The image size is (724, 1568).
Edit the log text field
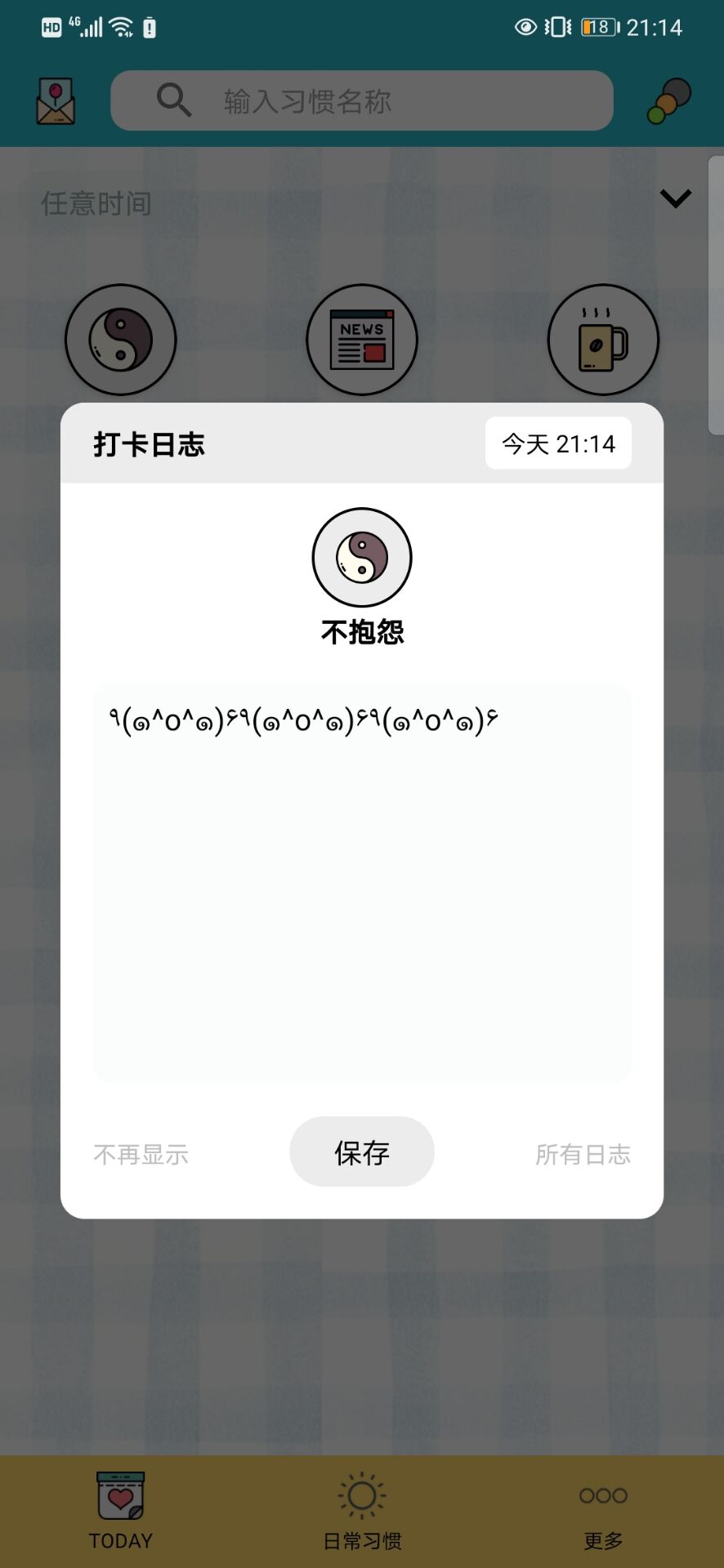361,882
